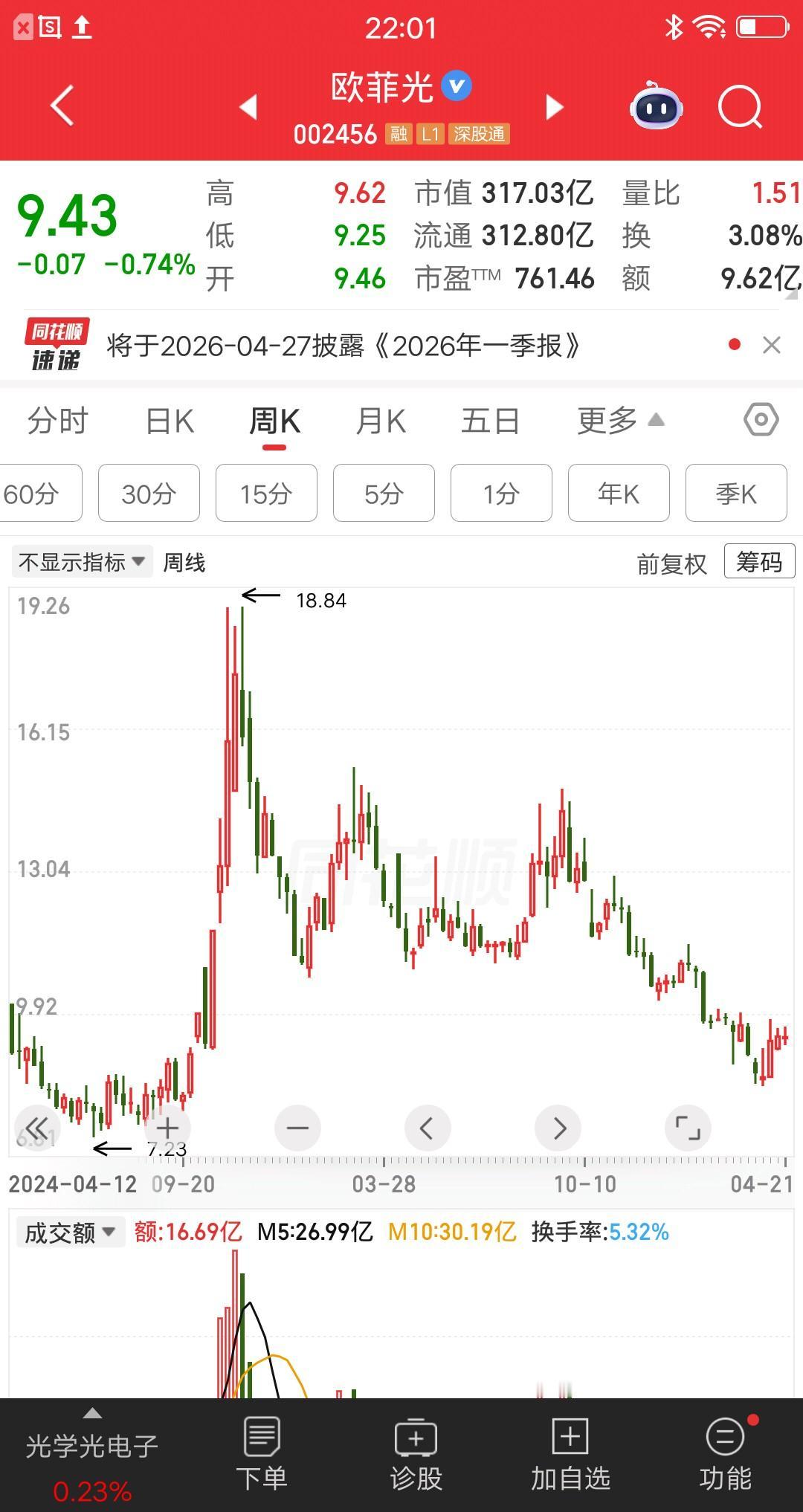This screenshot has width=803, height=1512.
Task: Tap the 年K yearly chart button
Action: [619, 493]
